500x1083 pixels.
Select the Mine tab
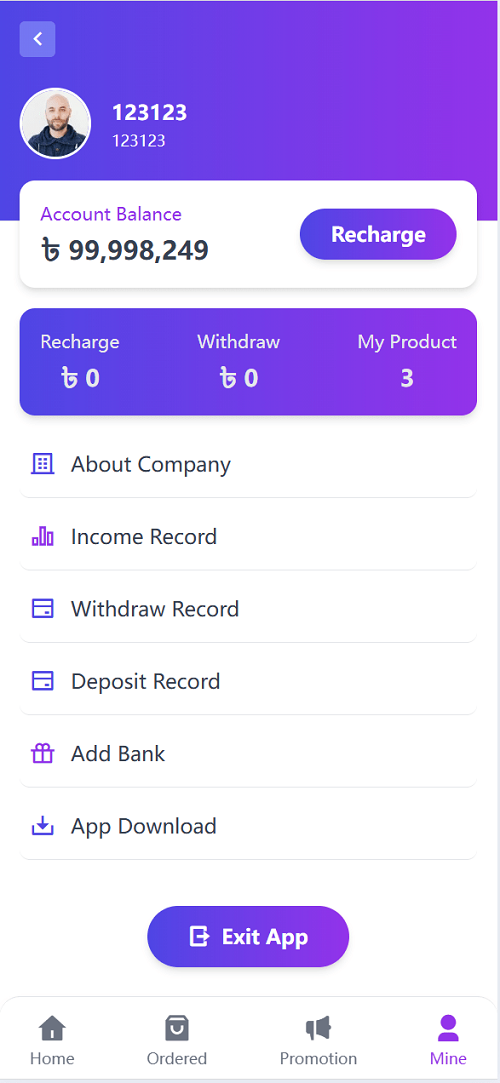pyautogui.click(x=448, y=1040)
